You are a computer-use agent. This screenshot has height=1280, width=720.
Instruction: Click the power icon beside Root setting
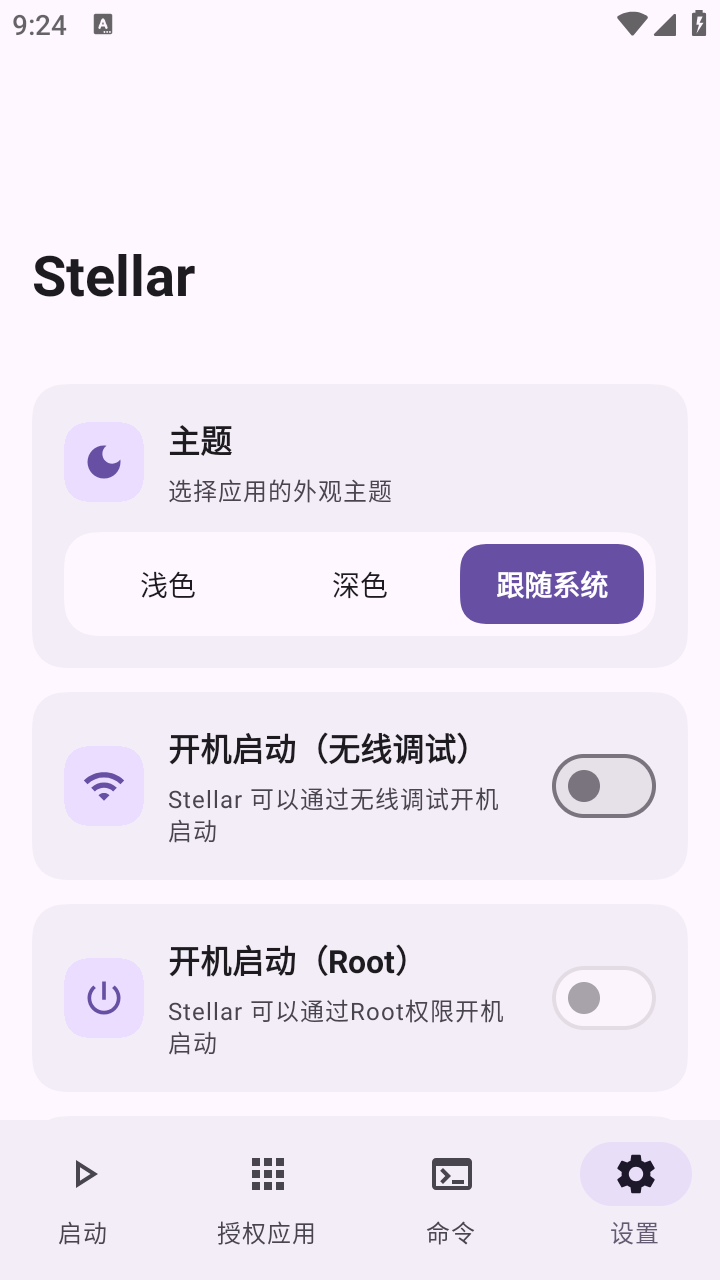(x=104, y=997)
